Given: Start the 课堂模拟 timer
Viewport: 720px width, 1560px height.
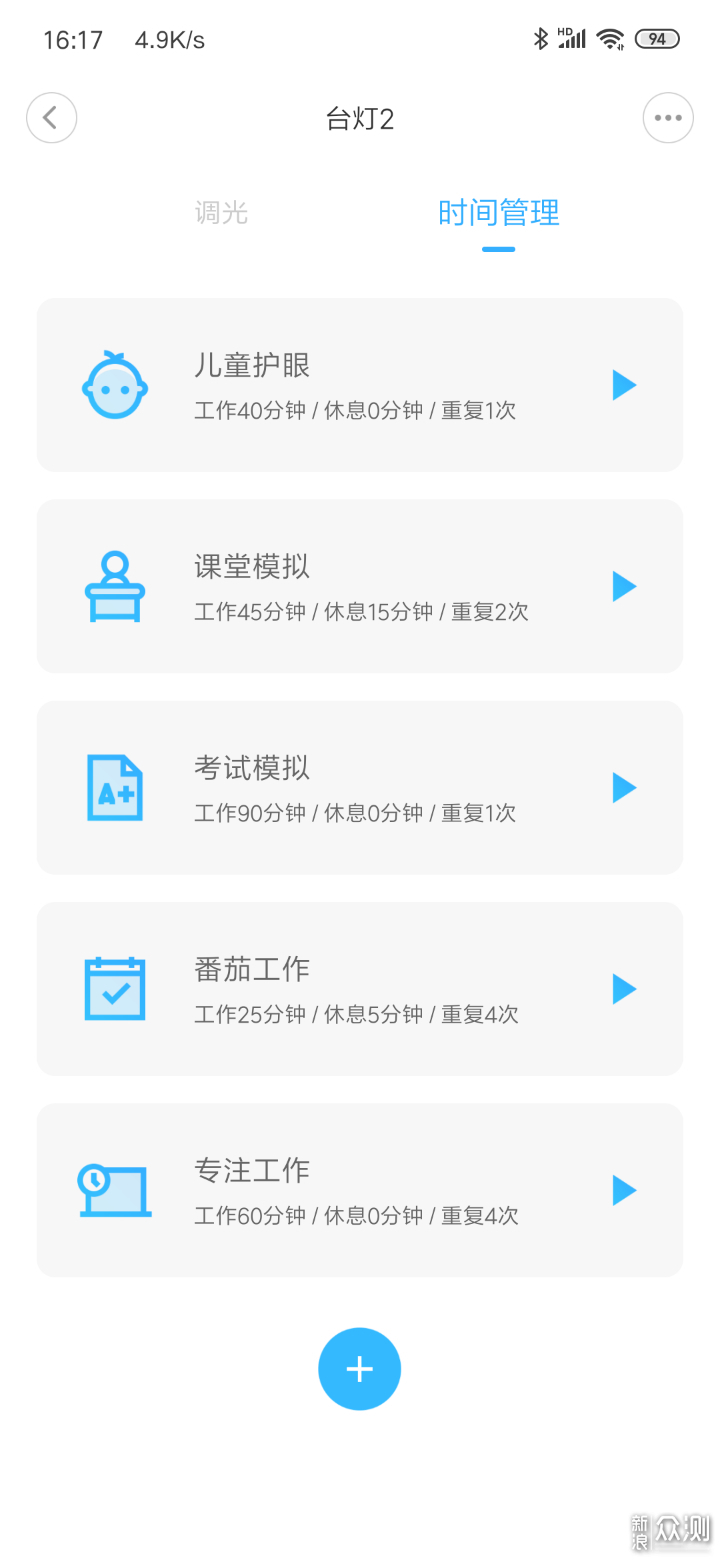Looking at the screenshot, I should [624, 586].
